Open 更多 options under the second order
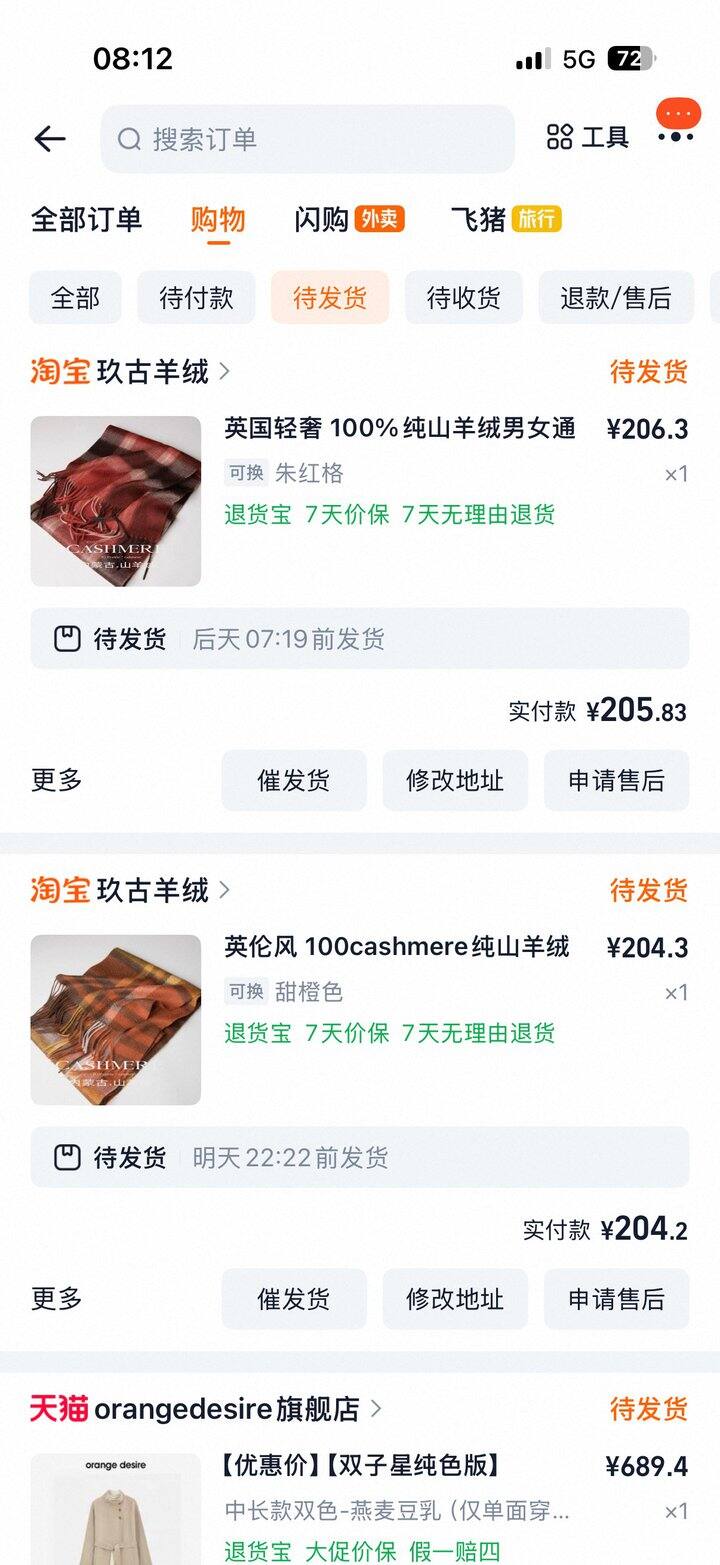Viewport: 720px width, 1565px height. pos(55,1299)
